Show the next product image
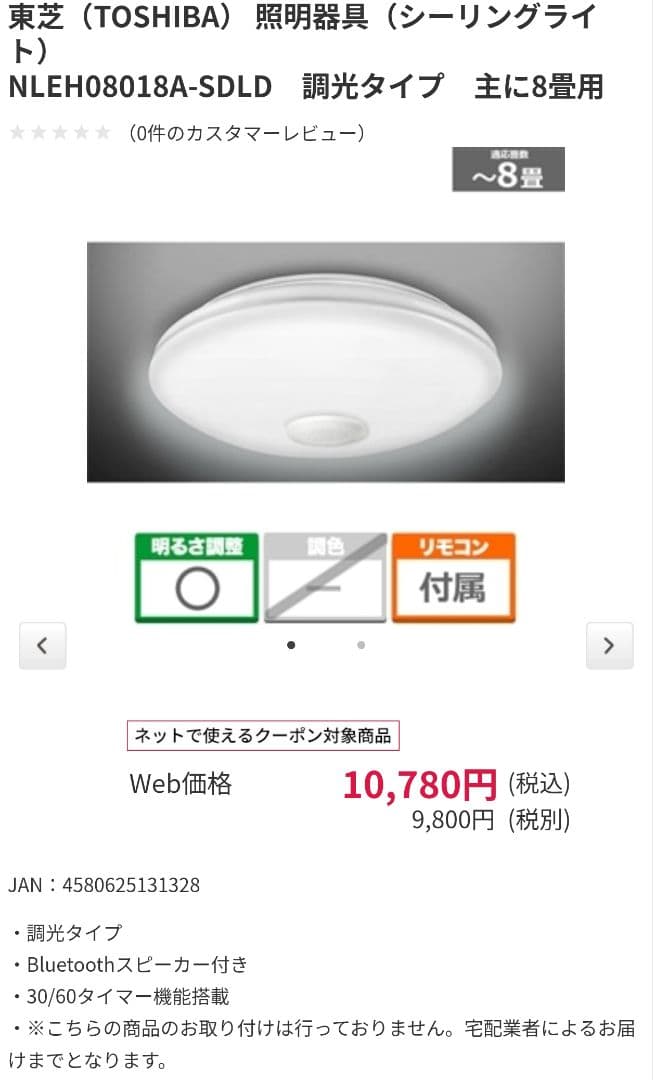This screenshot has height=1080, width=653. [x=609, y=646]
